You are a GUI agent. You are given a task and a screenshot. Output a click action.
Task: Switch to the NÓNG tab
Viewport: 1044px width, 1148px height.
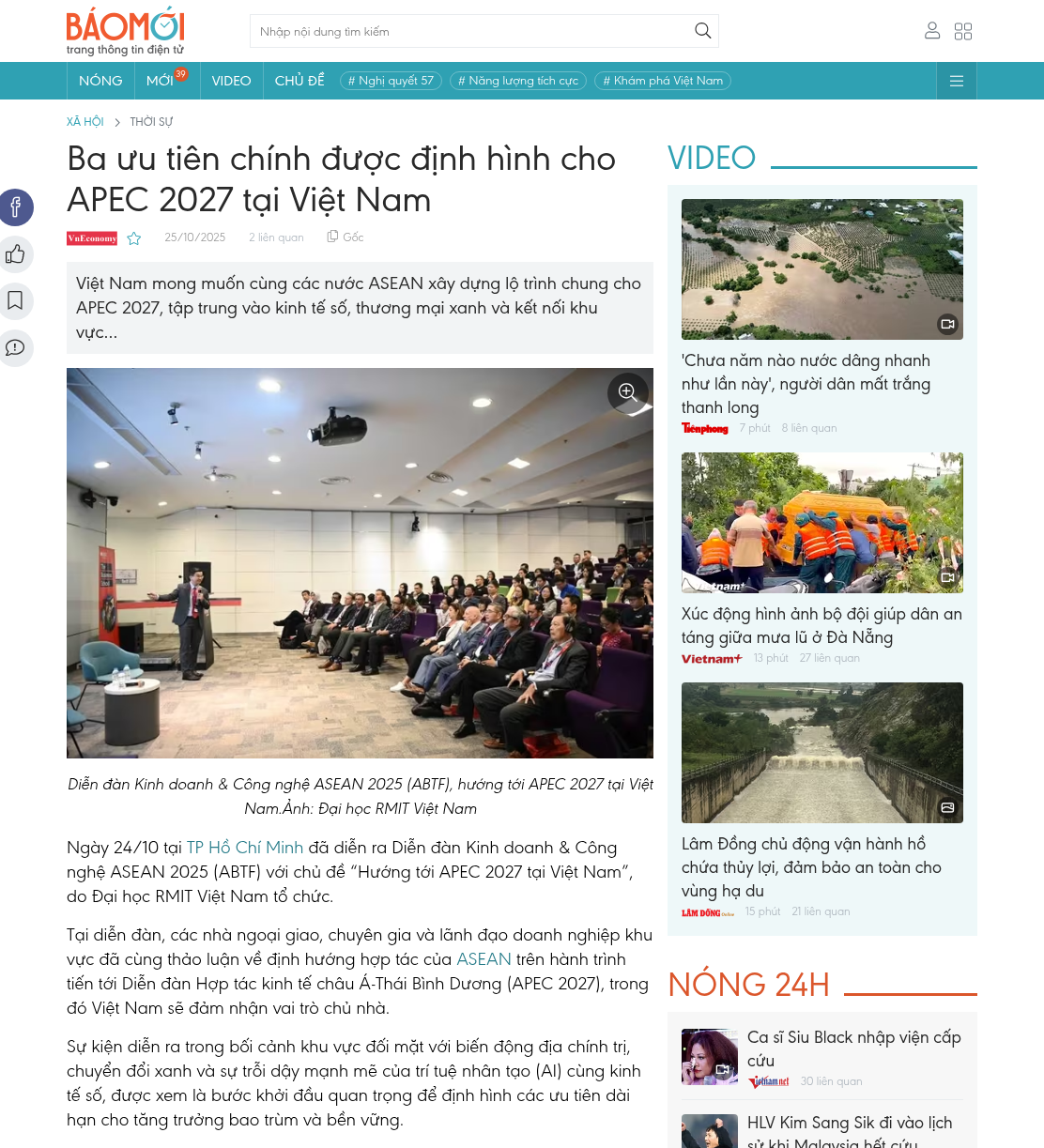(100, 81)
